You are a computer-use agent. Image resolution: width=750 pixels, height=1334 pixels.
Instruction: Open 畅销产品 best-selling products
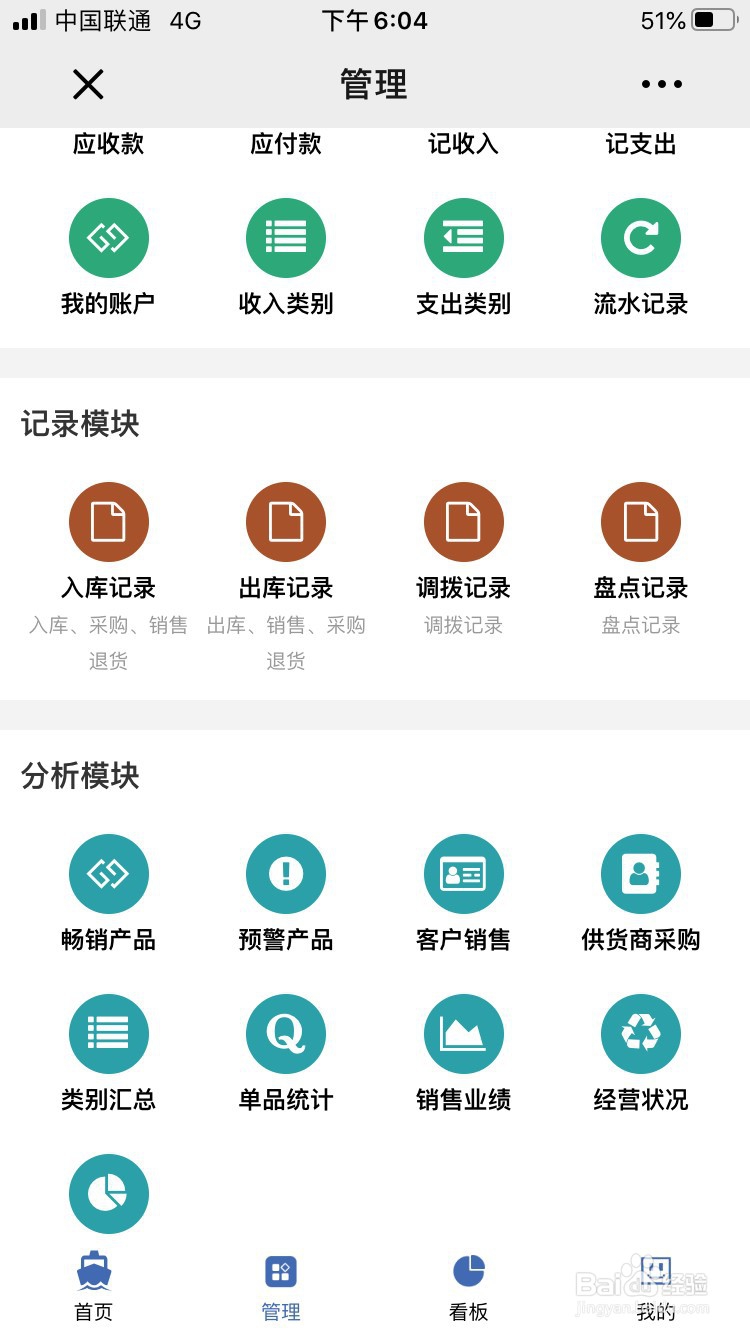coord(108,873)
